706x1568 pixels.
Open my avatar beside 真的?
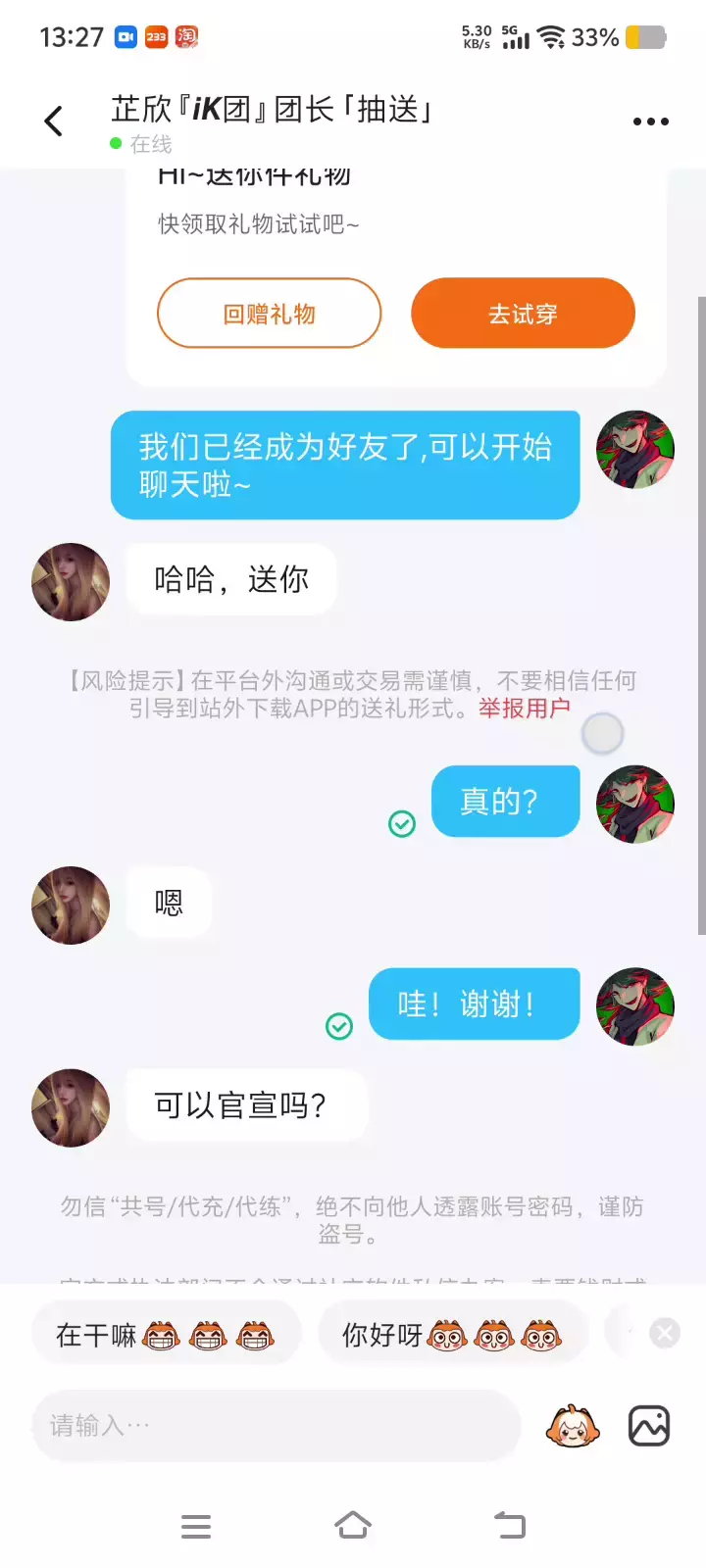tap(635, 805)
